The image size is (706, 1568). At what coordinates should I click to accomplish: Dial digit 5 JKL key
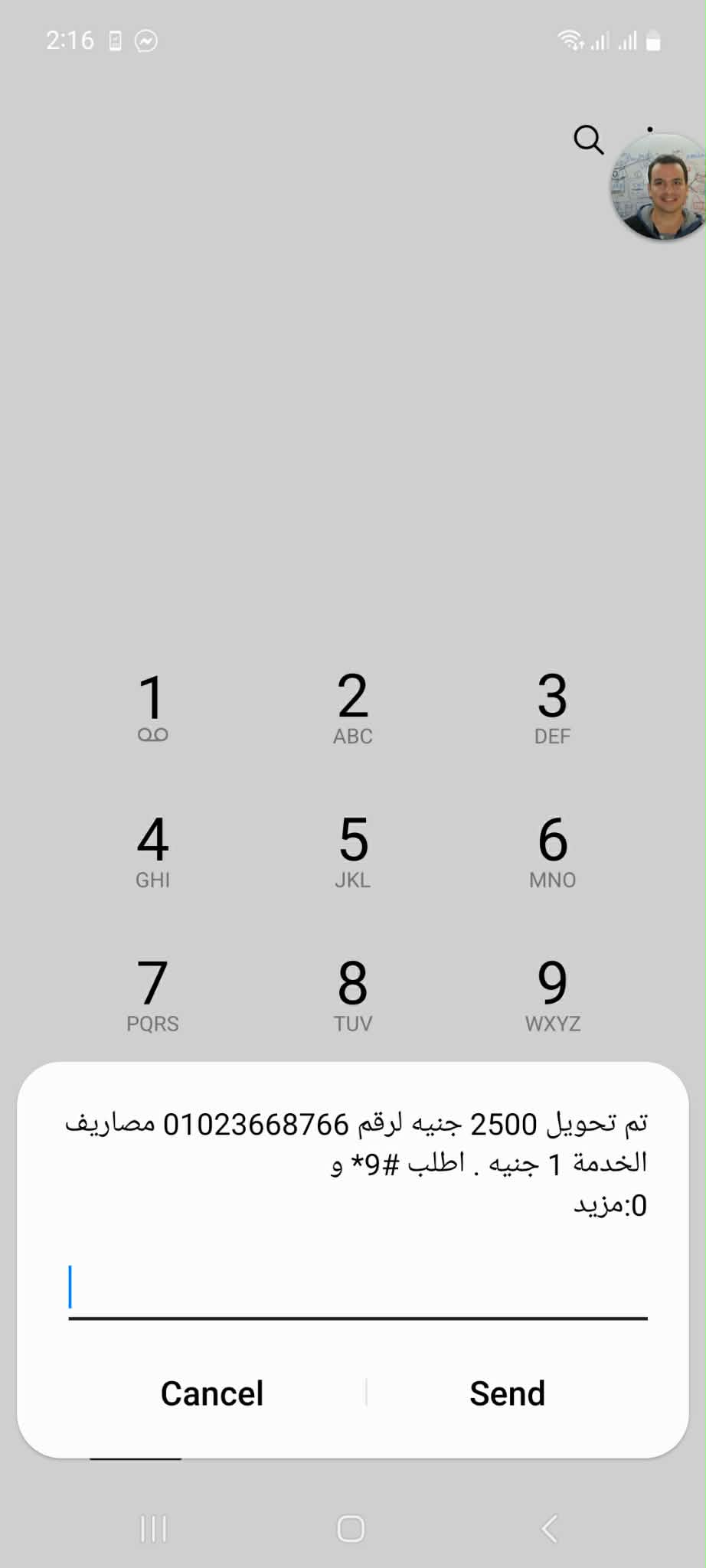point(353,850)
